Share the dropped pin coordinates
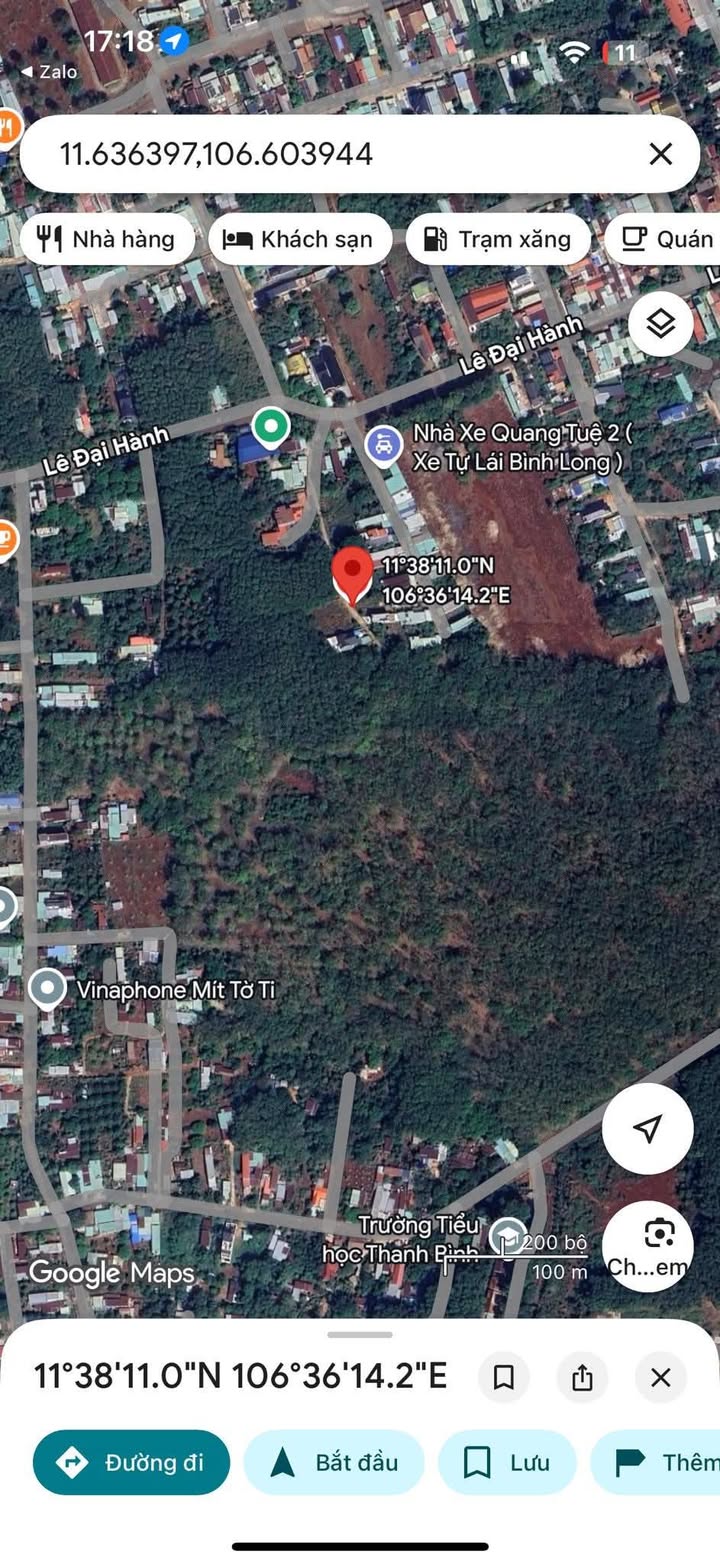 (x=582, y=1377)
